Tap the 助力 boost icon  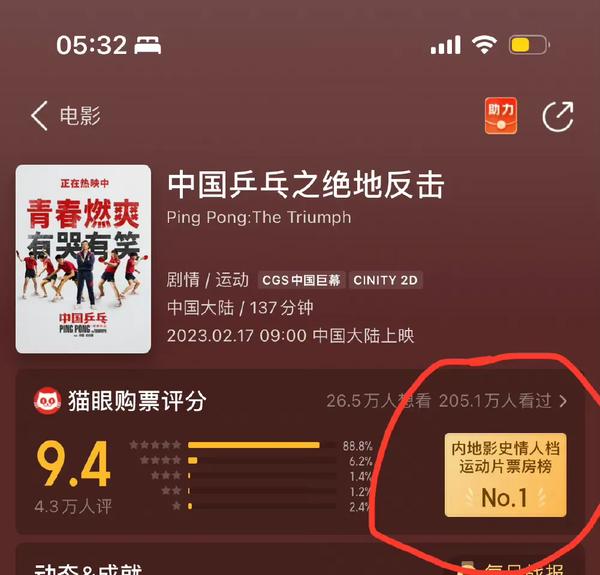[500, 116]
